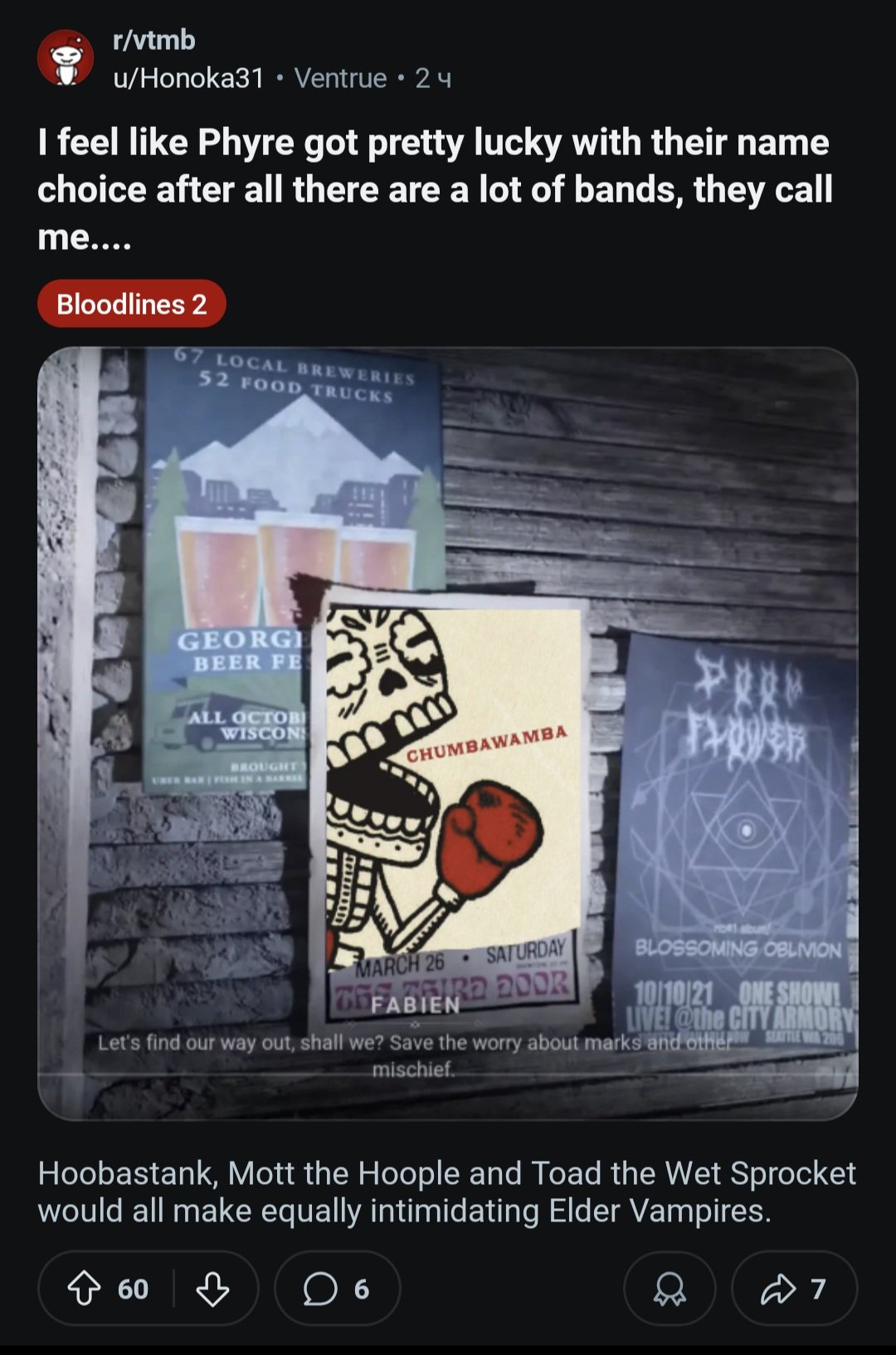Filter by the Bloodlines 2 flair
This screenshot has width=896, height=1355.
click(x=132, y=304)
